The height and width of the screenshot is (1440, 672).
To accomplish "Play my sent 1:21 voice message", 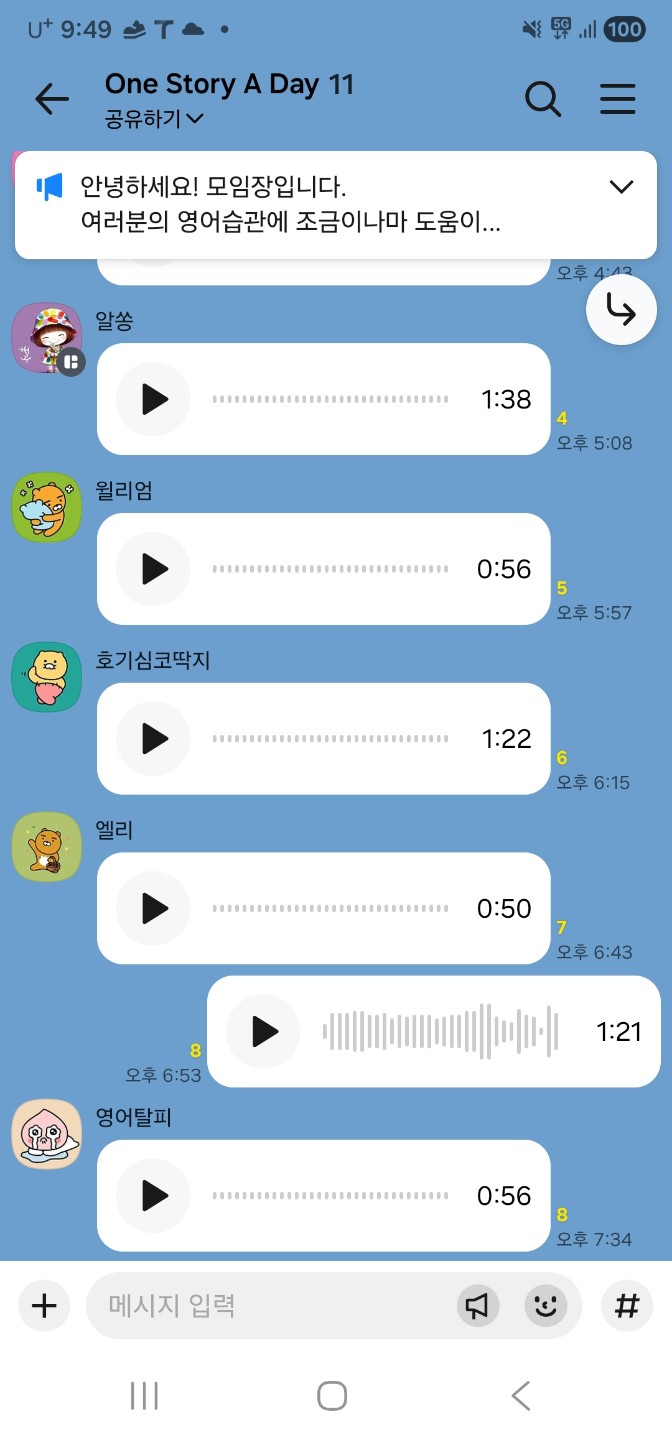I will pos(263,1031).
